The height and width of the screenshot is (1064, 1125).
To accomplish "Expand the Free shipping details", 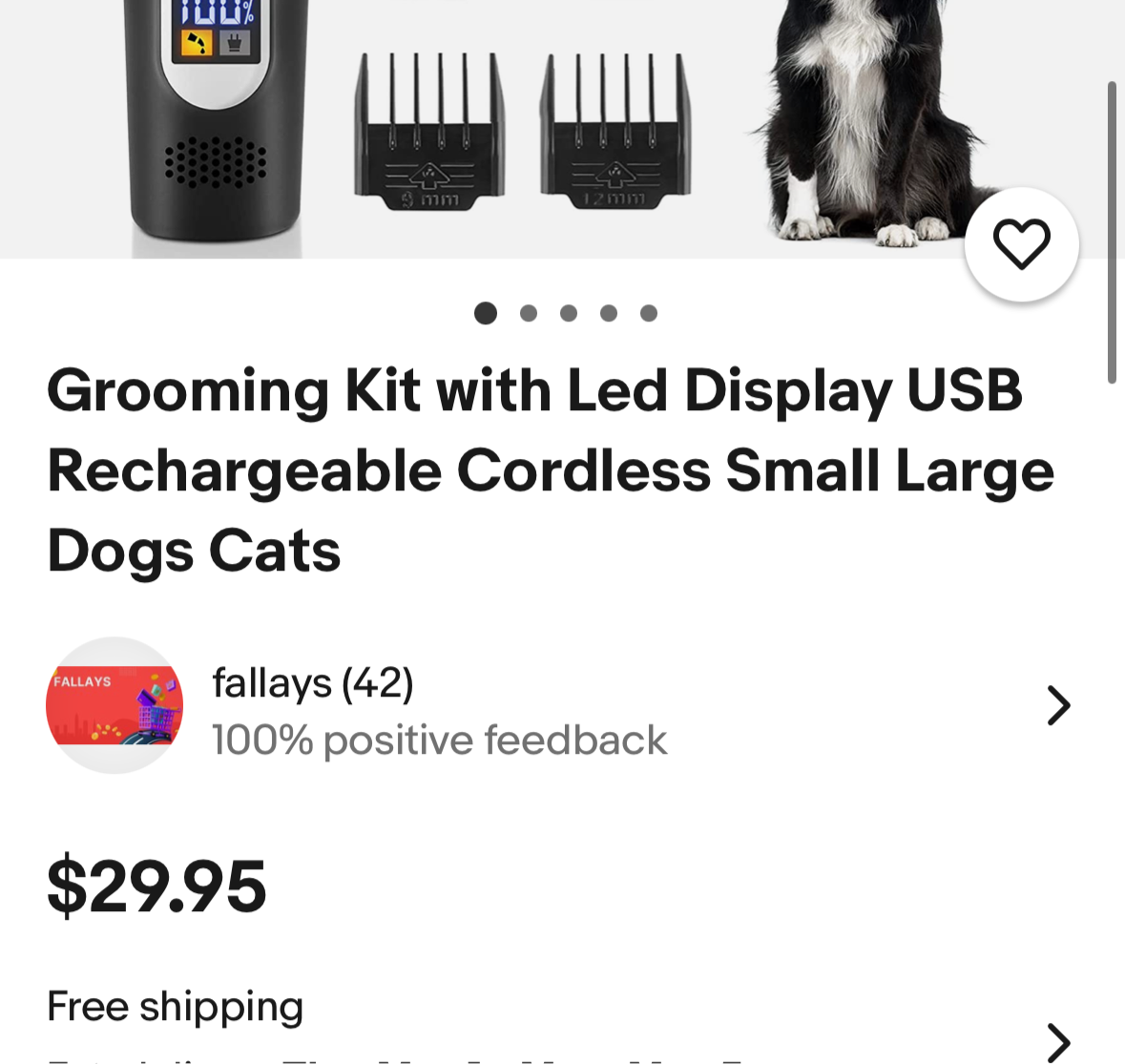I will pos(1058,1040).
